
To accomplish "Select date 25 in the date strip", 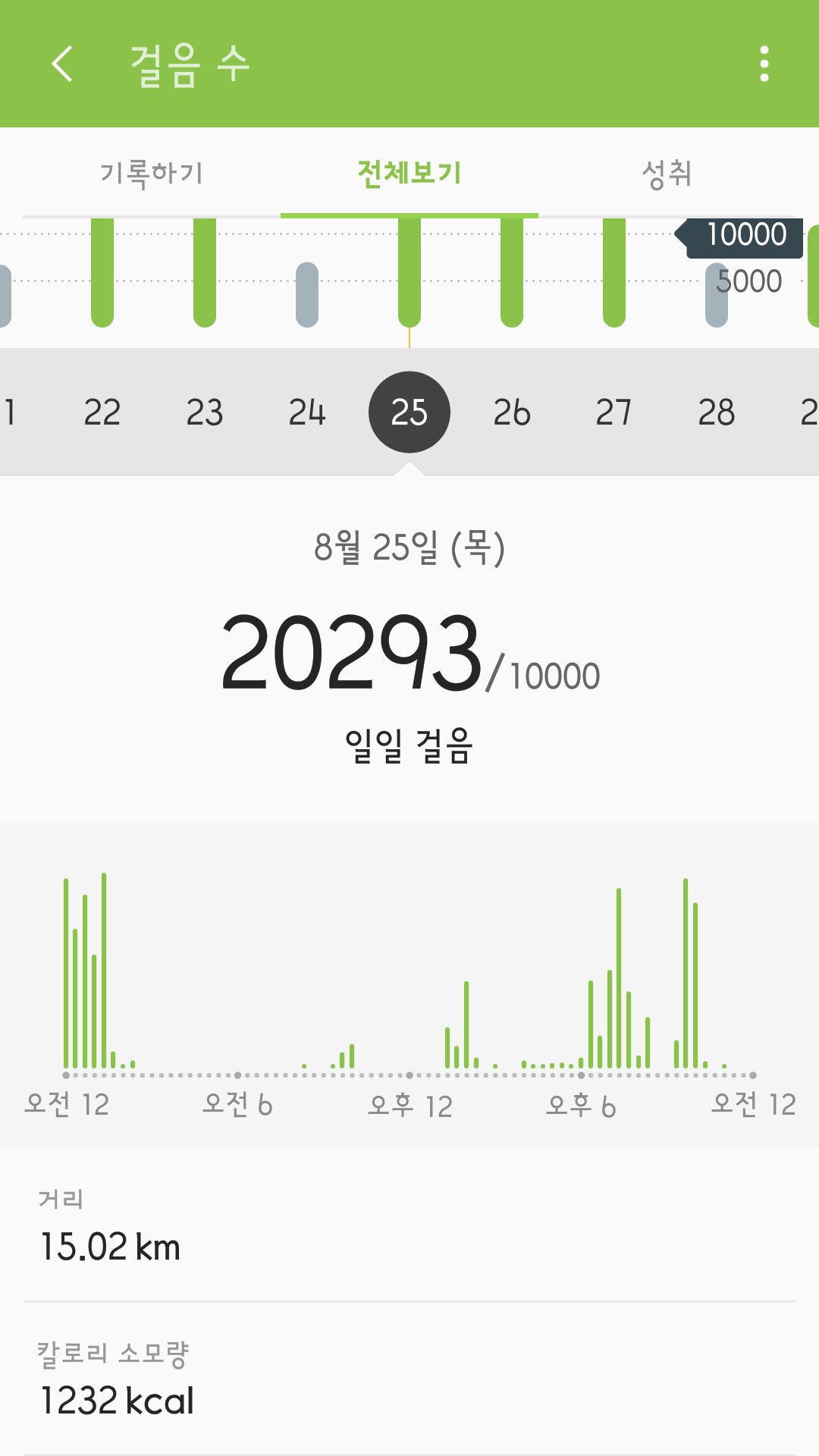I will click(409, 412).
